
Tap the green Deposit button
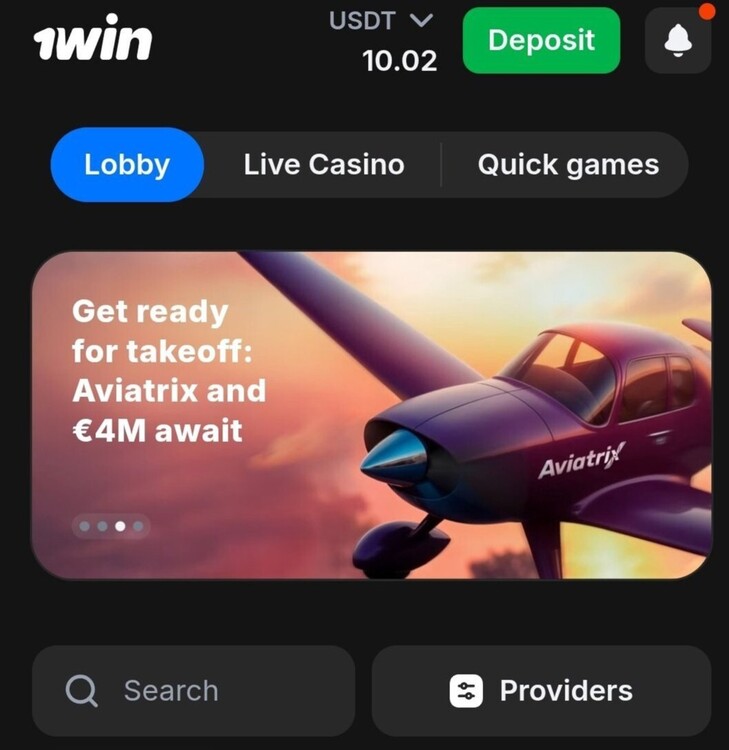point(541,40)
